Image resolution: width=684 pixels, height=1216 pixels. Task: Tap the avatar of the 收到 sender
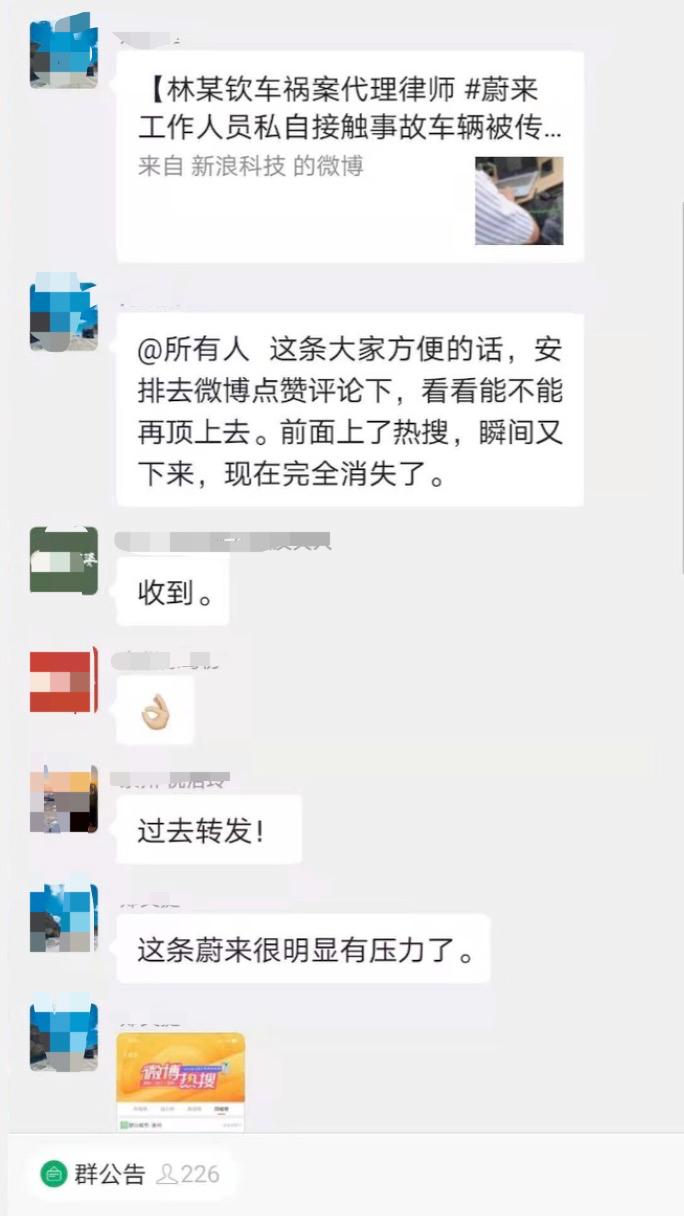pyautogui.click(x=63, y=560)
